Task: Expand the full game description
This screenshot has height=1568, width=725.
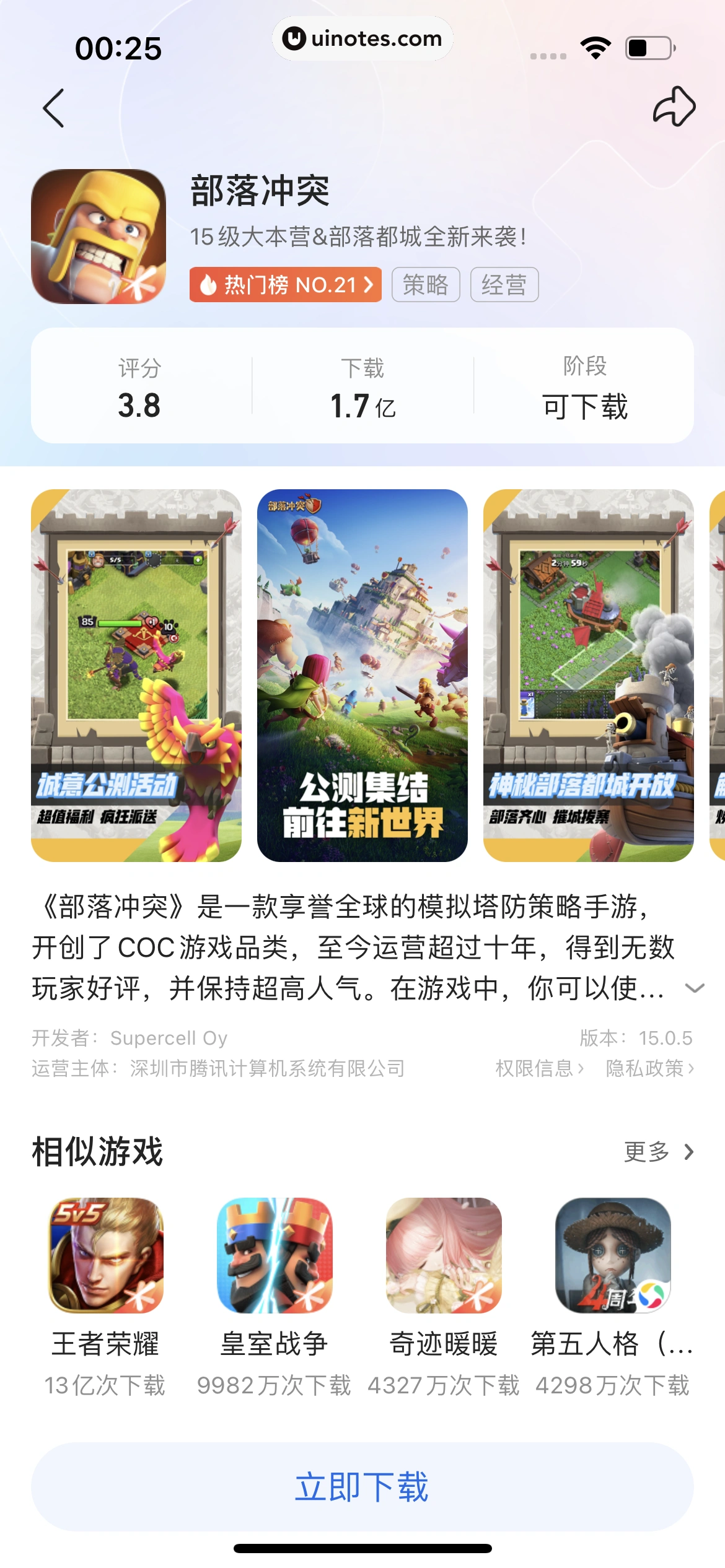Action: click(695, 988)
